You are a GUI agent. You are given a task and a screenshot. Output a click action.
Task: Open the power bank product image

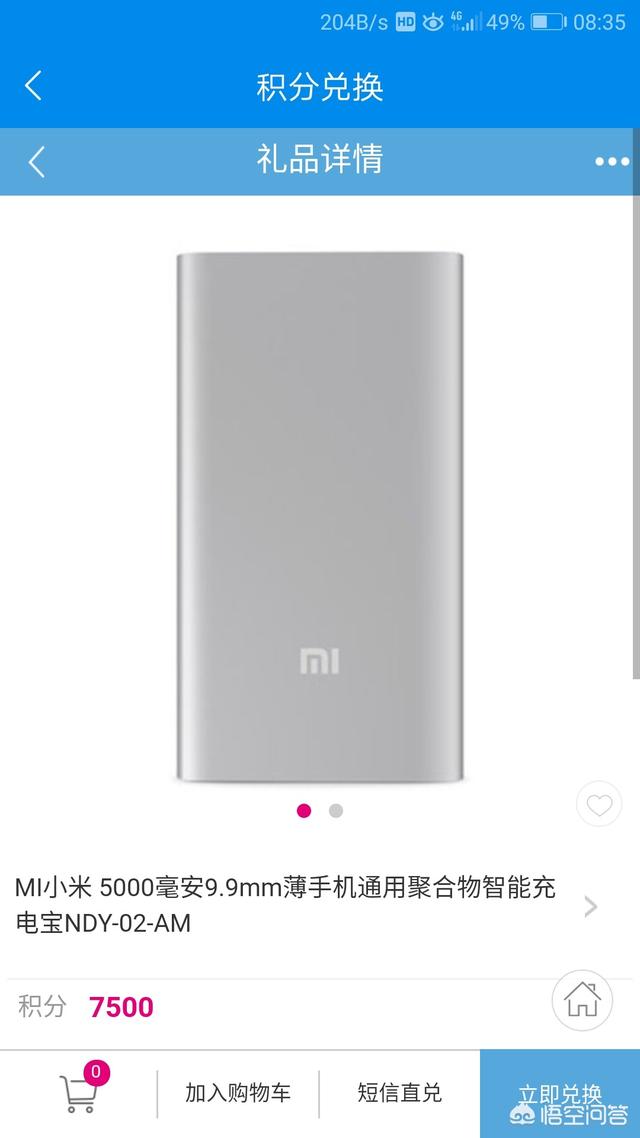click(320, 515)
